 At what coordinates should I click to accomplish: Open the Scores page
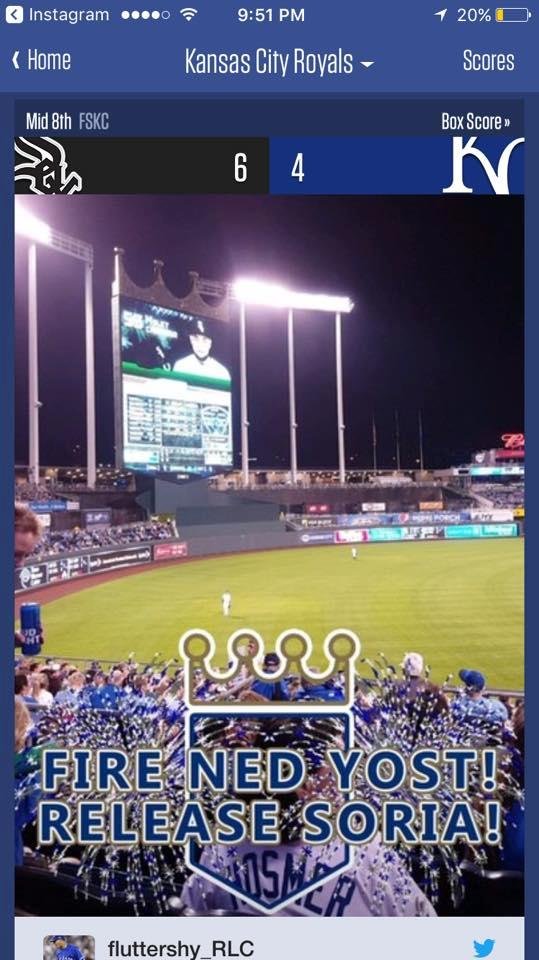[488, 61]
